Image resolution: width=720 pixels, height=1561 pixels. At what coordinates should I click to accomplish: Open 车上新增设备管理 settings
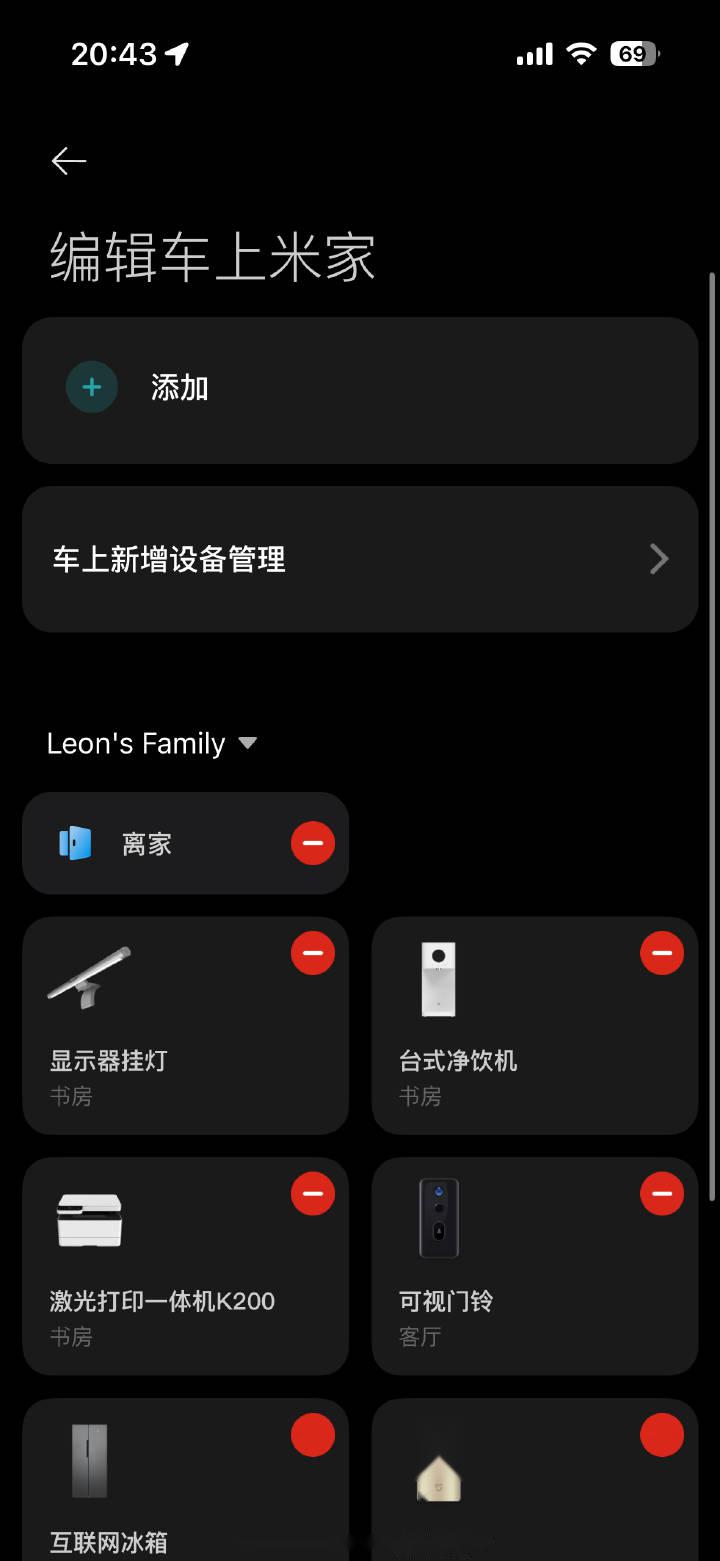point(359,559)
